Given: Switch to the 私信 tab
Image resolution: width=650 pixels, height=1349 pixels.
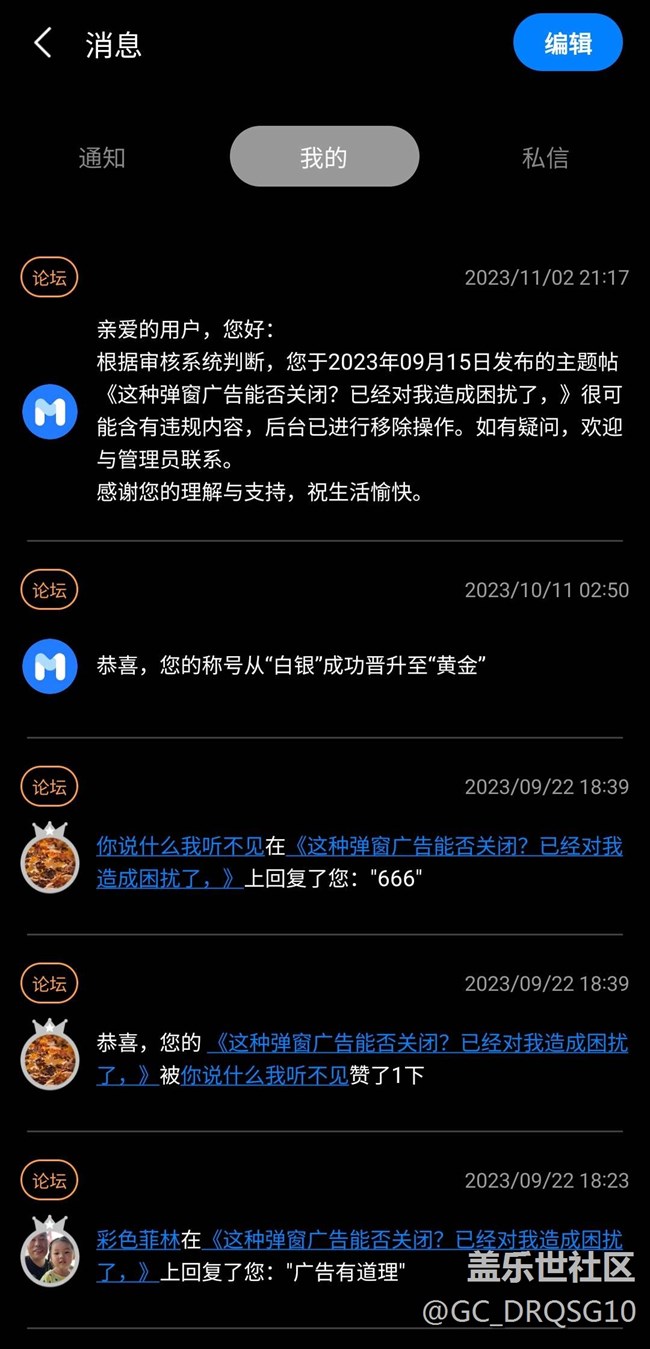Looking at the screenshot, I should 545,157.
